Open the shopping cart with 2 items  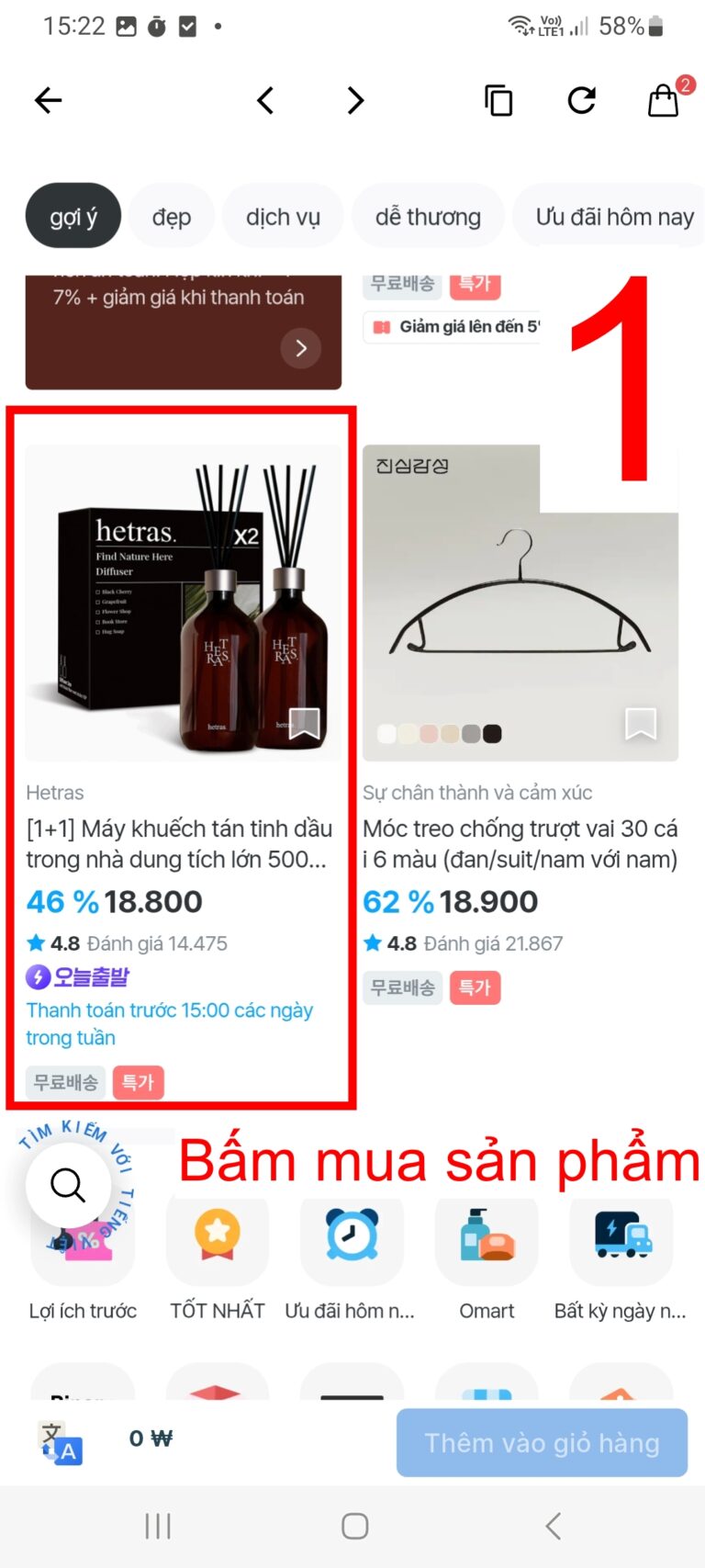coord(663,101)
